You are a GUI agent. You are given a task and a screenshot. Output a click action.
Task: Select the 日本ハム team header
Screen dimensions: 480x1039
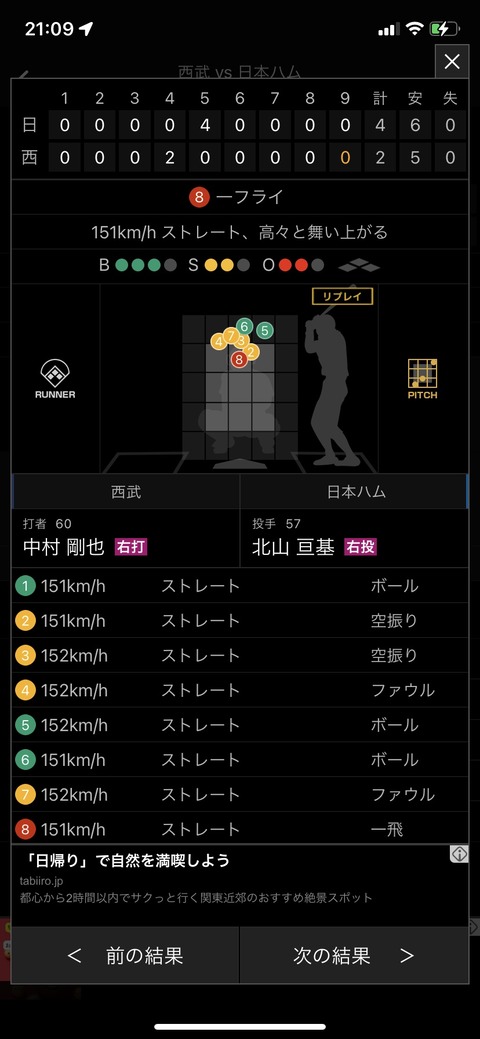[354, 492]
